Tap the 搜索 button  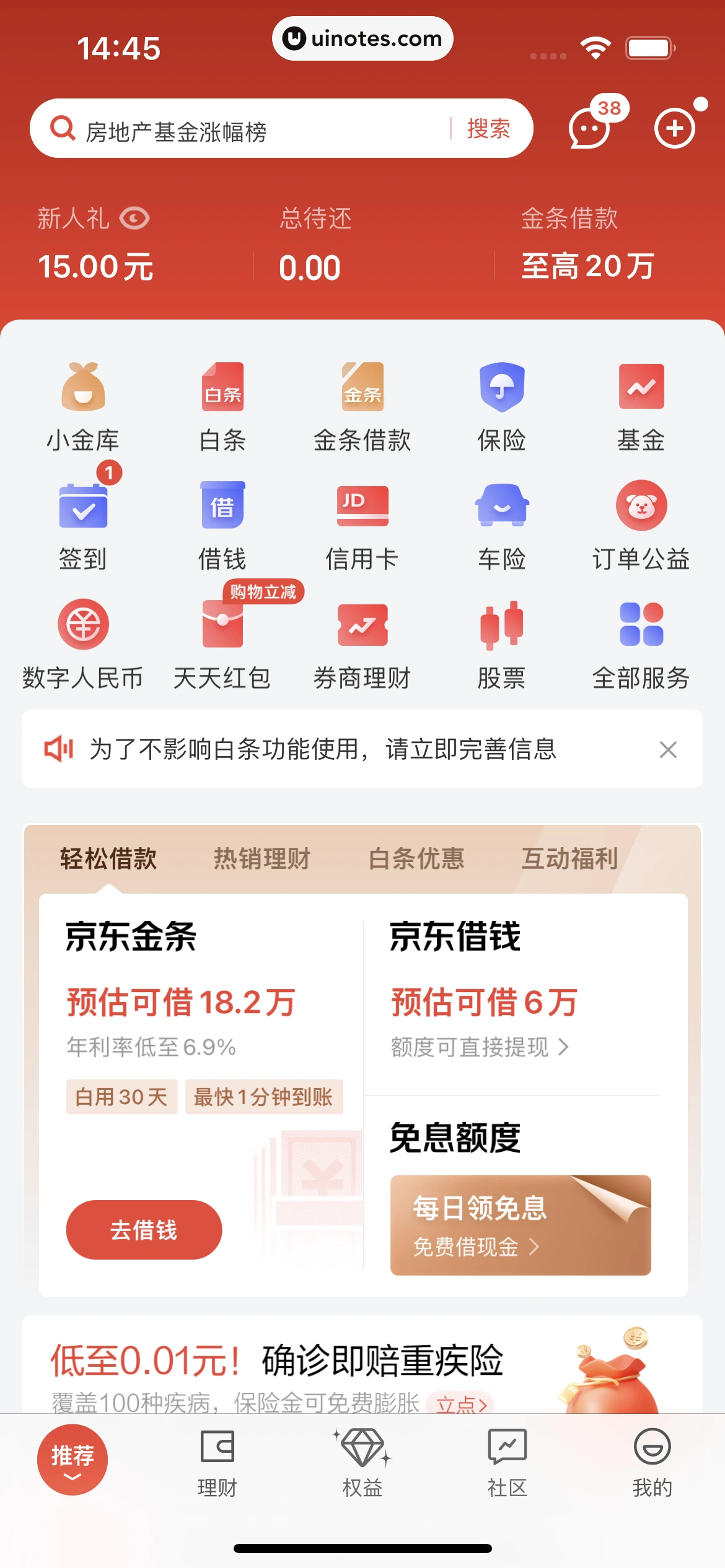[488, 129]
